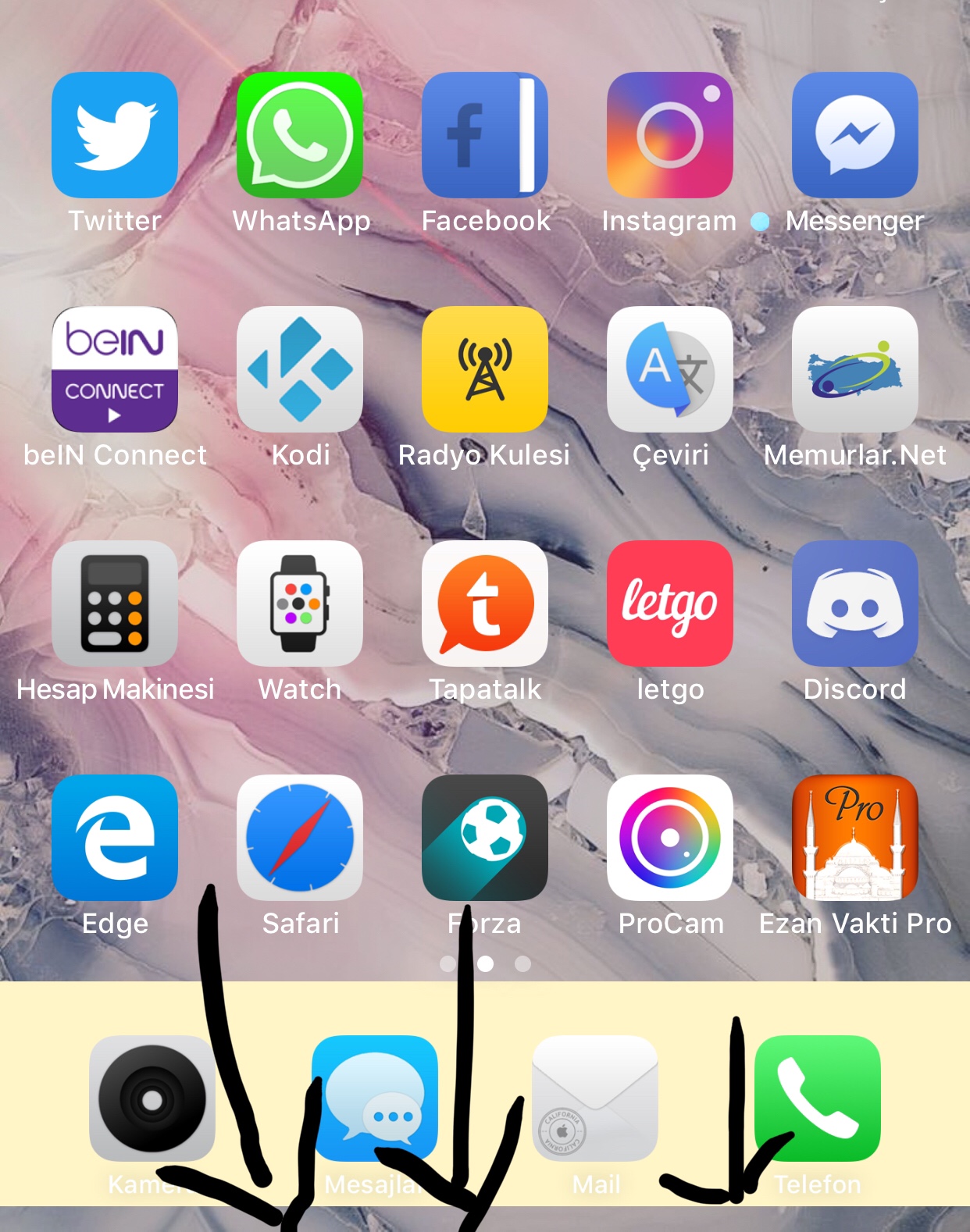This screenshot has width=970, height=1232.
Task: Open the letgo app
Action: pos(670,604)
